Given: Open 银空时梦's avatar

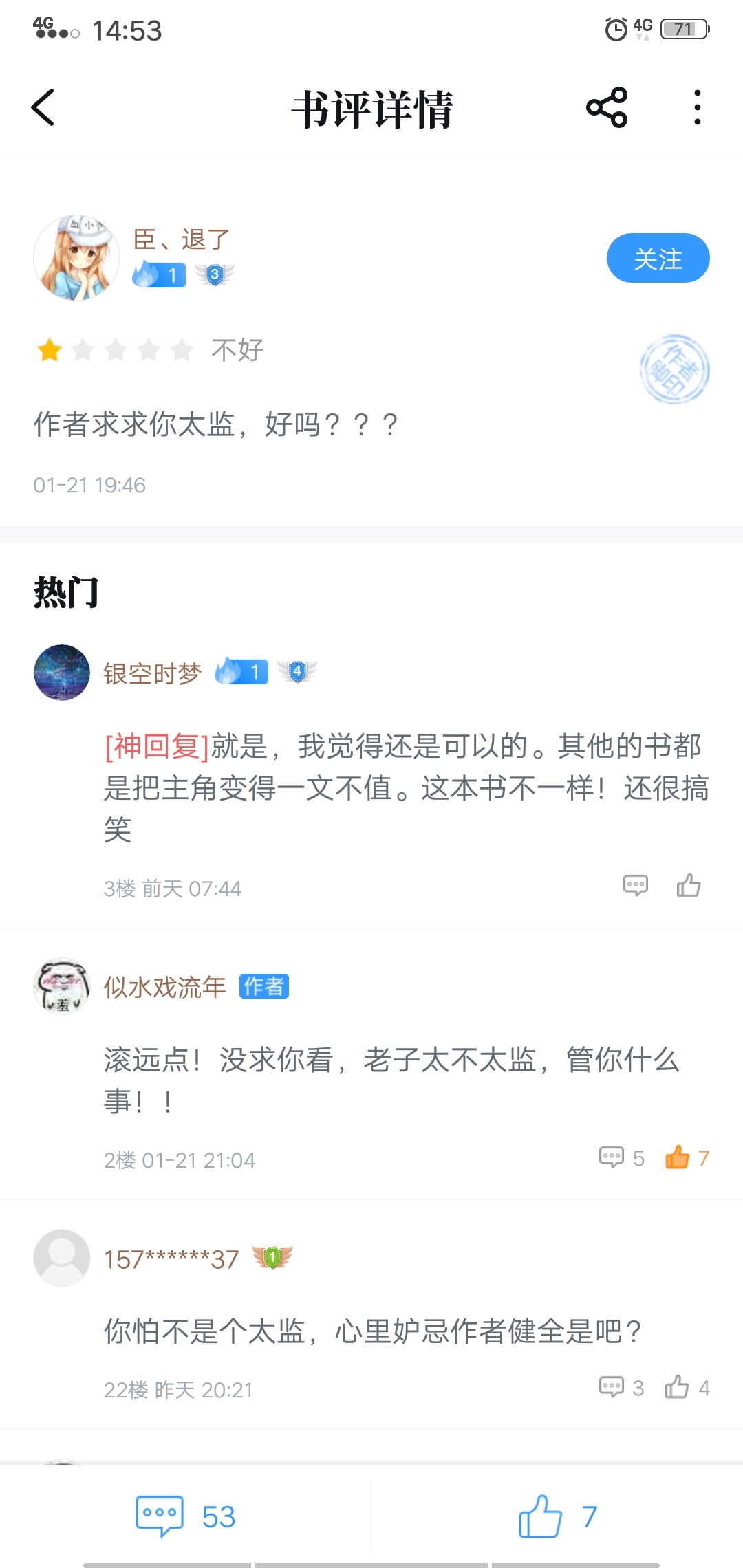Looking at the screenshot, I should tap(62, 673).
